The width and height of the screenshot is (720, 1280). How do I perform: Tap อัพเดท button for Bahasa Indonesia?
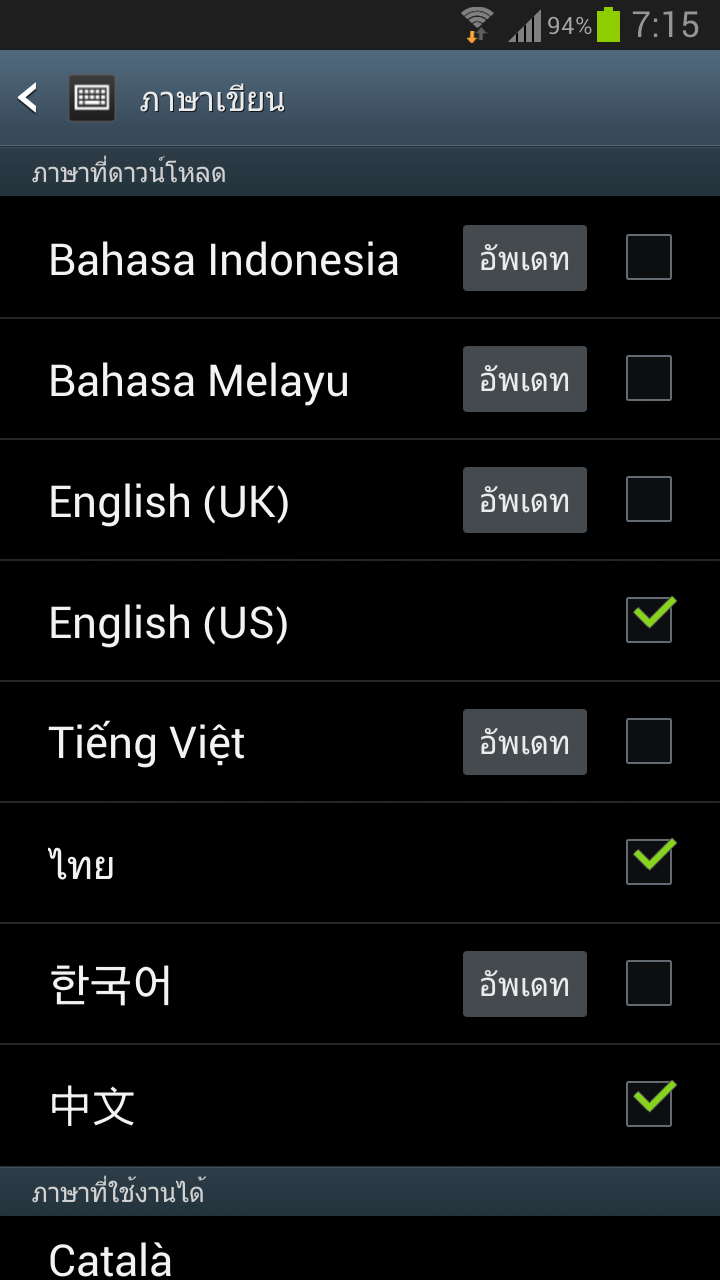tap(525, 258)
